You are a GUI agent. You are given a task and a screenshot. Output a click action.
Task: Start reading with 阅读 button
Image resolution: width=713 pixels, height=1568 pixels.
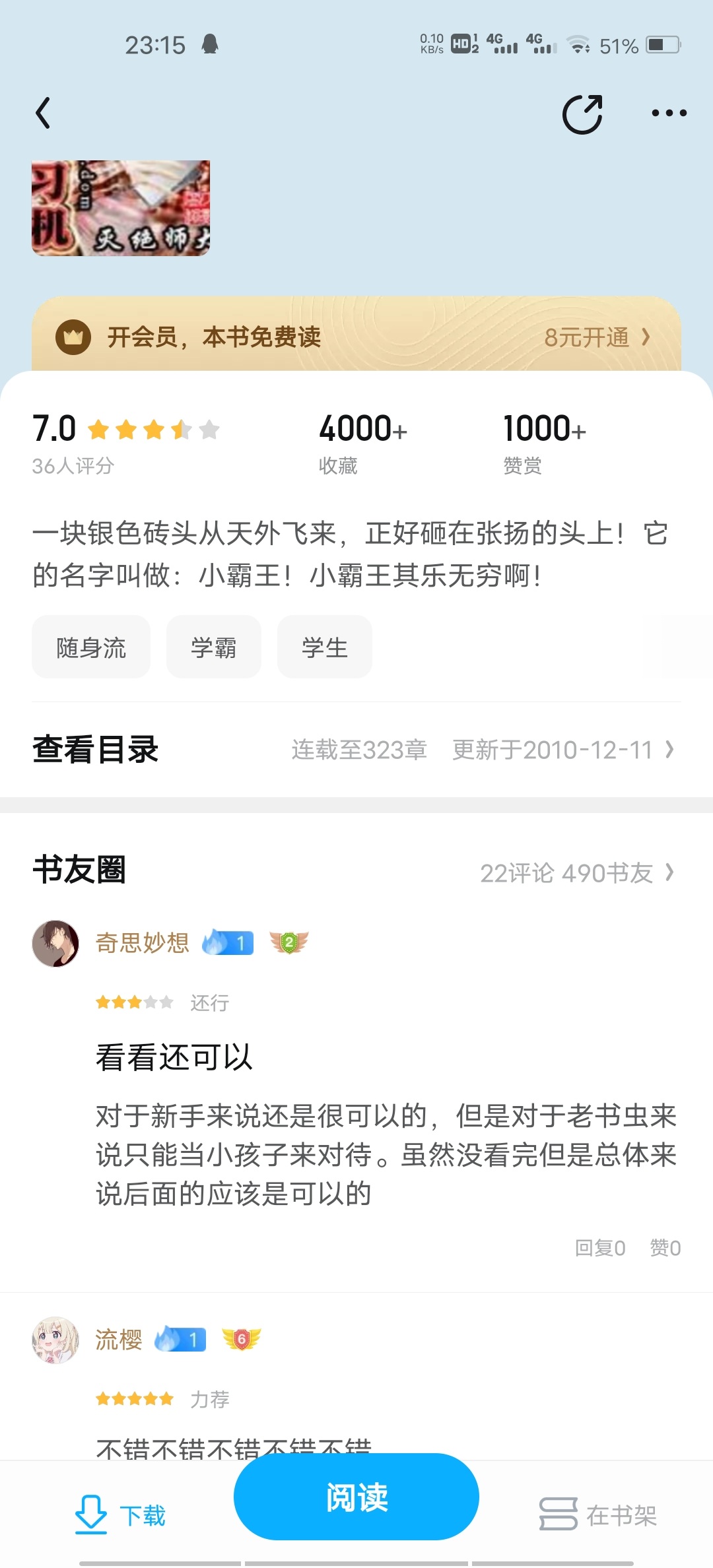(356, 1496)
